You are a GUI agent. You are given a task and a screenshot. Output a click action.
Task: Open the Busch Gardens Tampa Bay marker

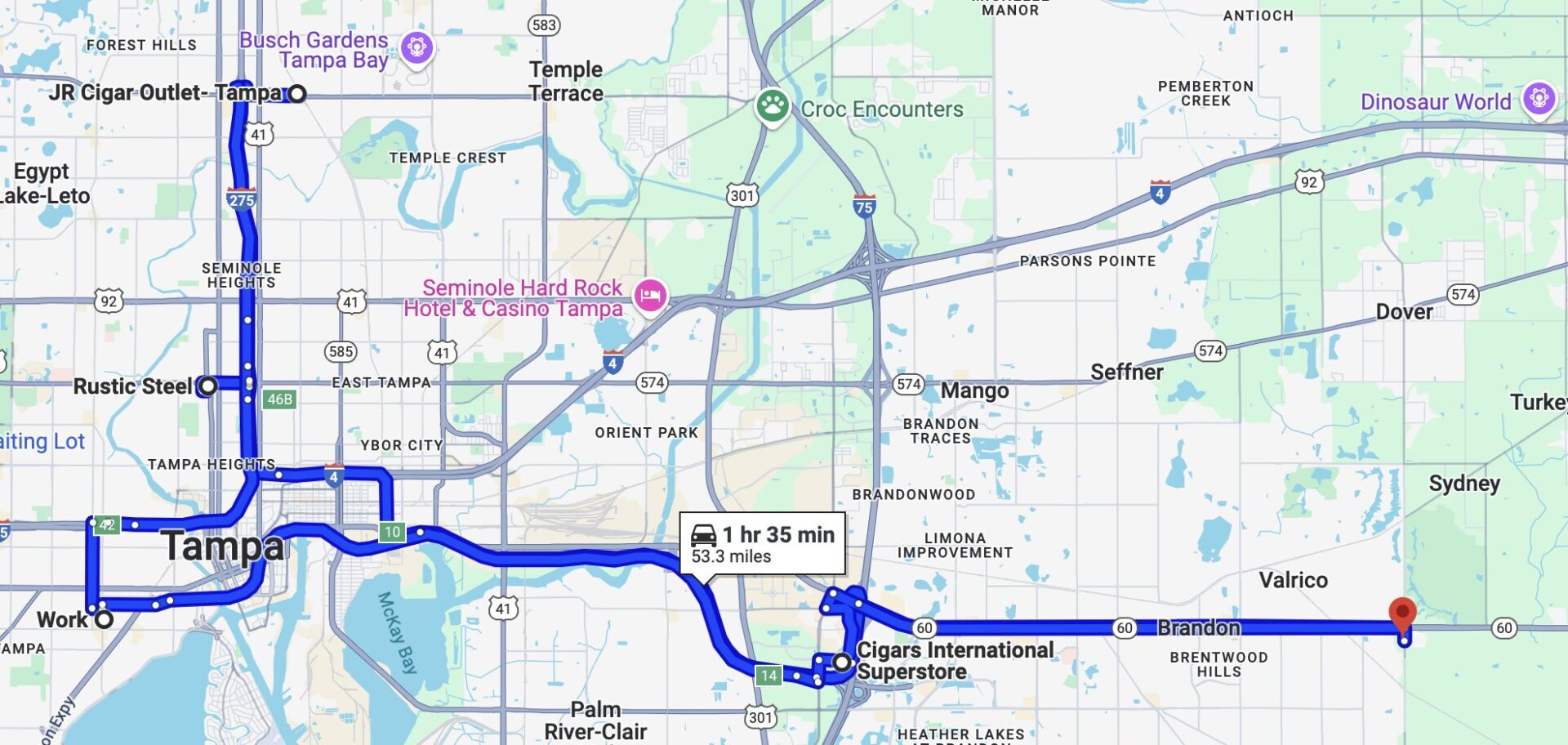click(x=416, y=47)
